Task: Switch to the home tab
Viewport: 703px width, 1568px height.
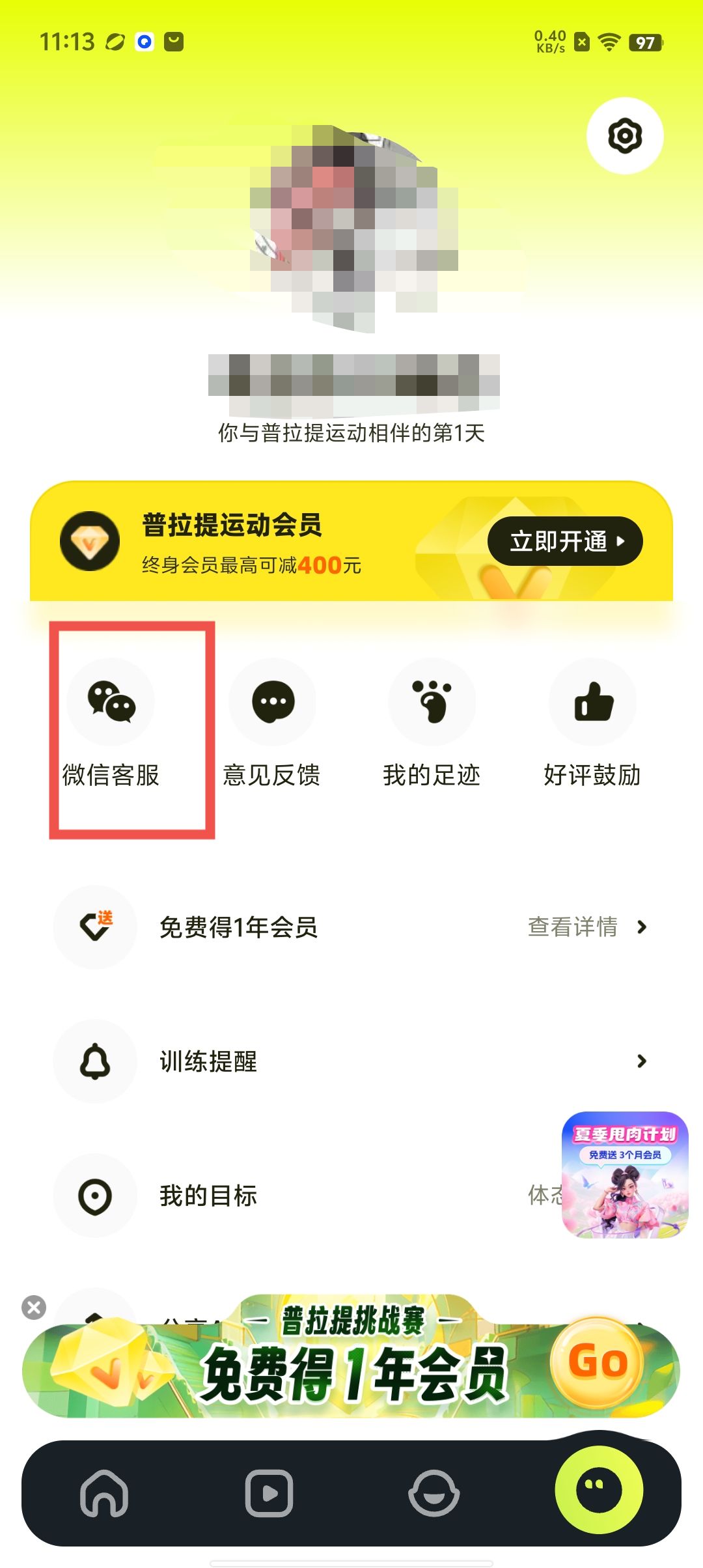Action: 104,1492
